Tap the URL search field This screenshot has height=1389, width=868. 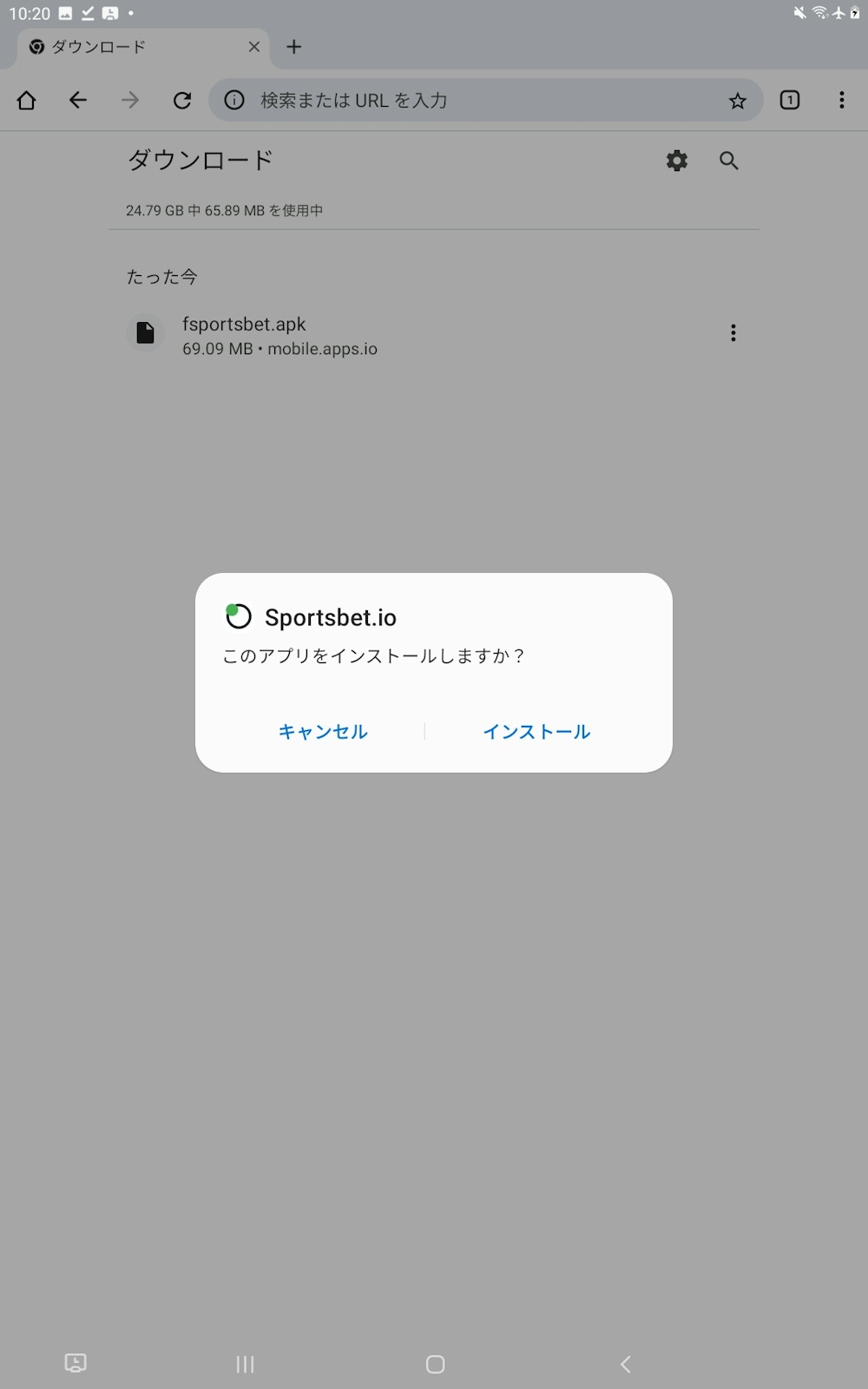pyautogui.click(x=477, y=101)
